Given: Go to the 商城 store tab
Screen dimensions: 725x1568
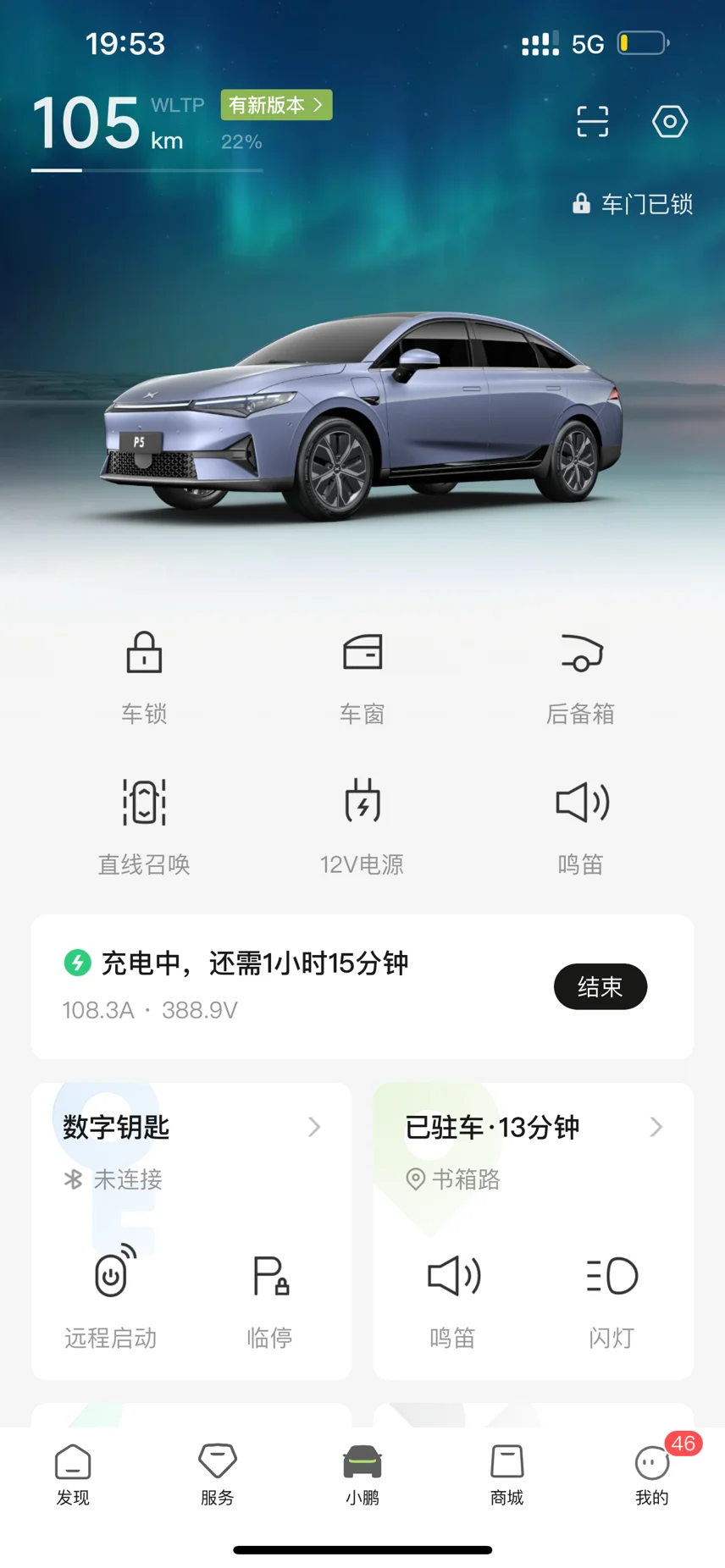Looking at the screenshot, I should [507, 1475].
